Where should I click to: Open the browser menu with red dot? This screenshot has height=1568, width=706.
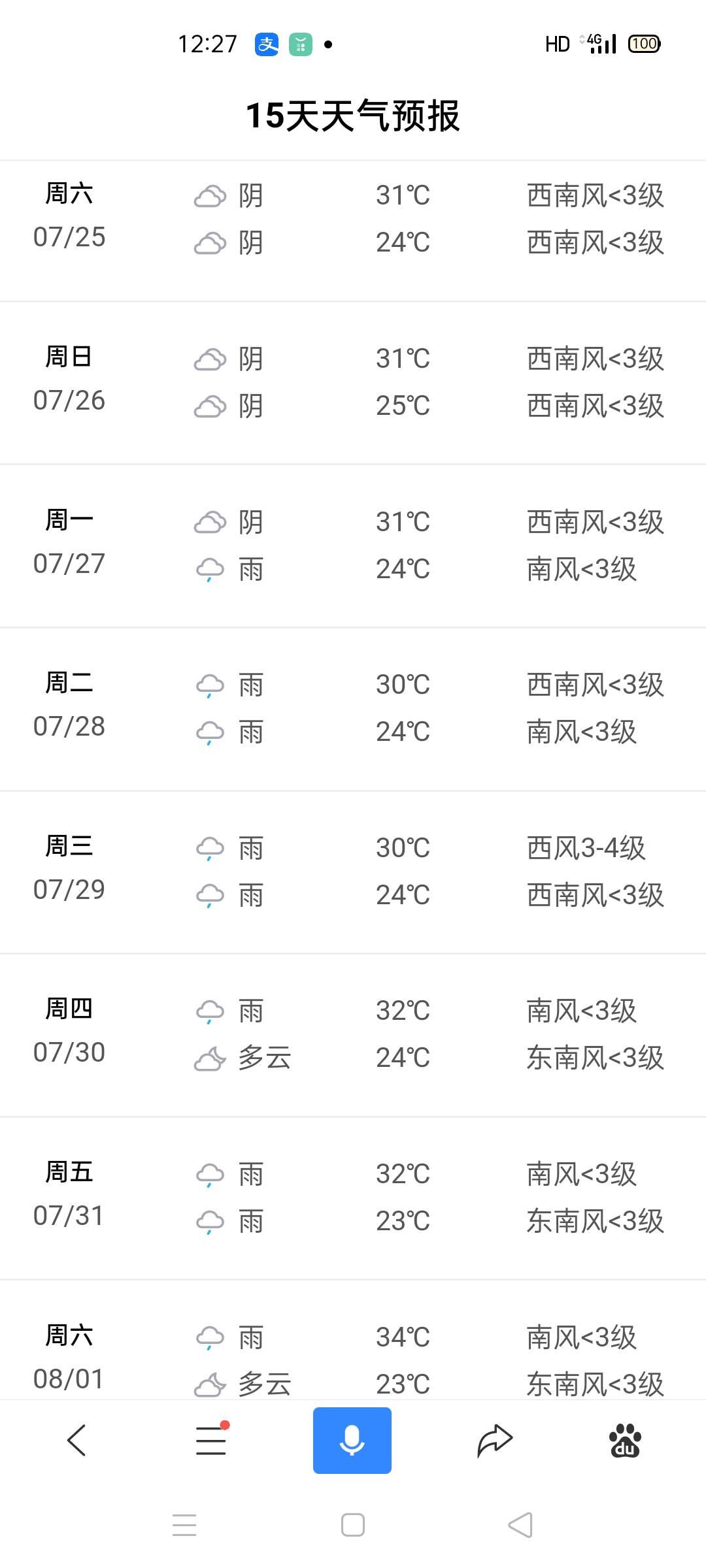tap(212, 1439)
